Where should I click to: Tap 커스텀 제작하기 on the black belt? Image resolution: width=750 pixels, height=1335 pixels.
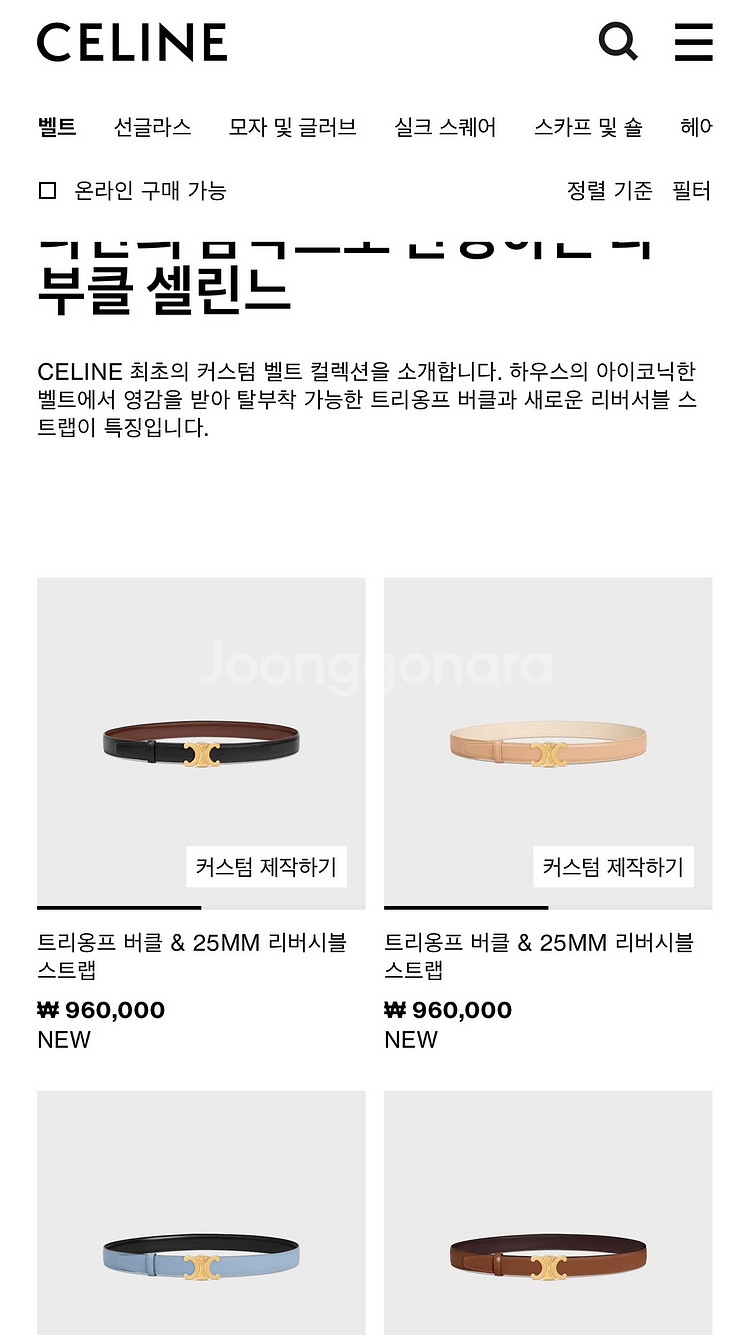[x=266, y=866]
